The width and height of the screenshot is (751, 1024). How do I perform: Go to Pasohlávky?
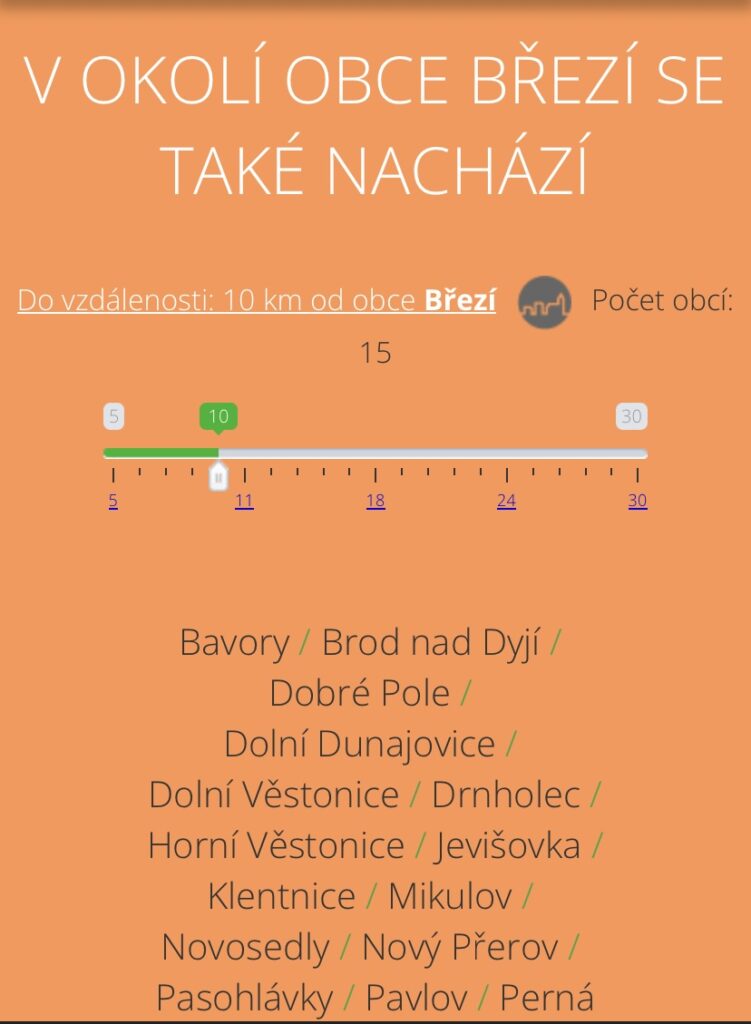(243, 997)
